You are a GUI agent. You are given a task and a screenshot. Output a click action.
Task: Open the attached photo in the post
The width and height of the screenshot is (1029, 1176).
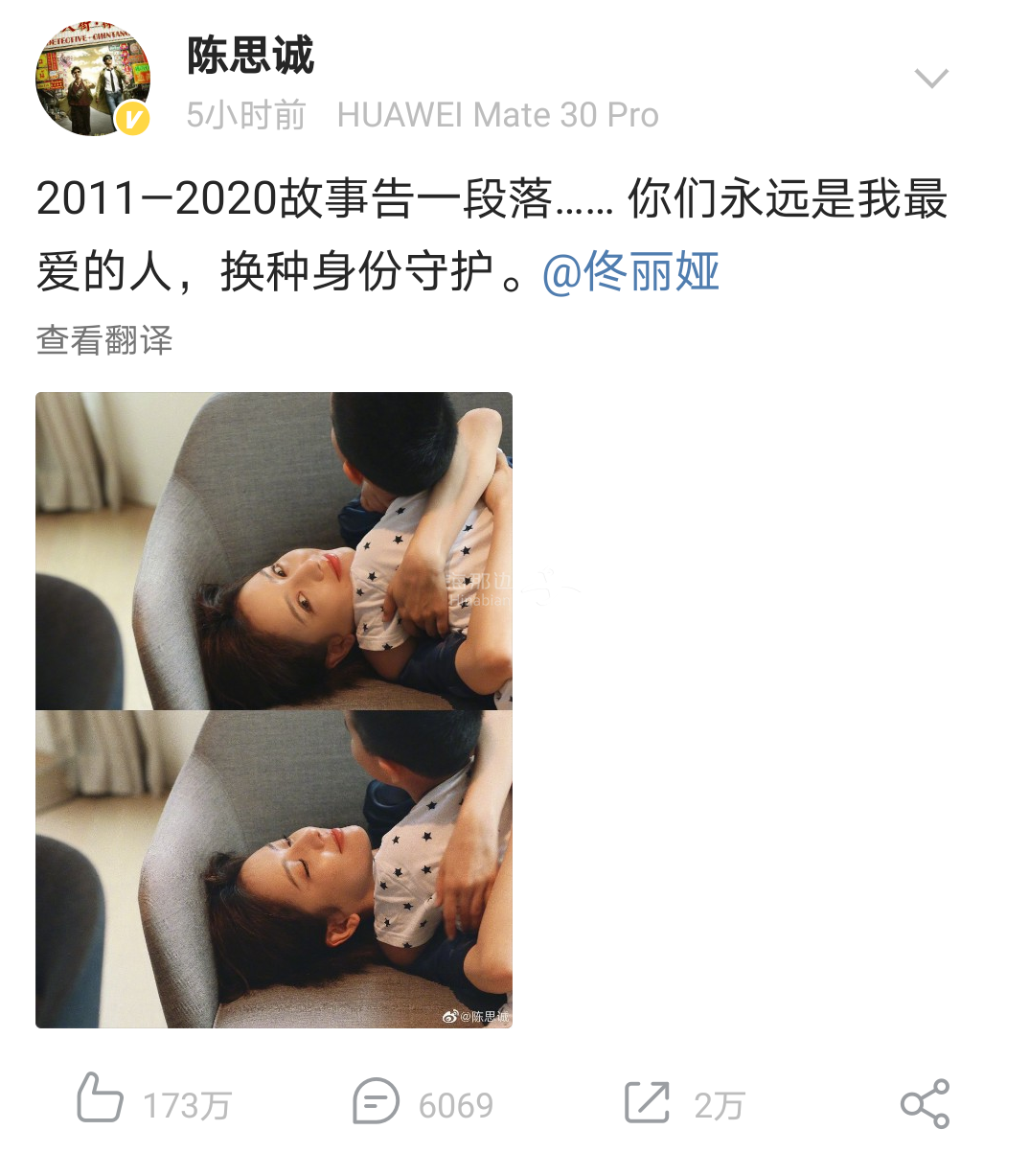[x=274, y=709]
